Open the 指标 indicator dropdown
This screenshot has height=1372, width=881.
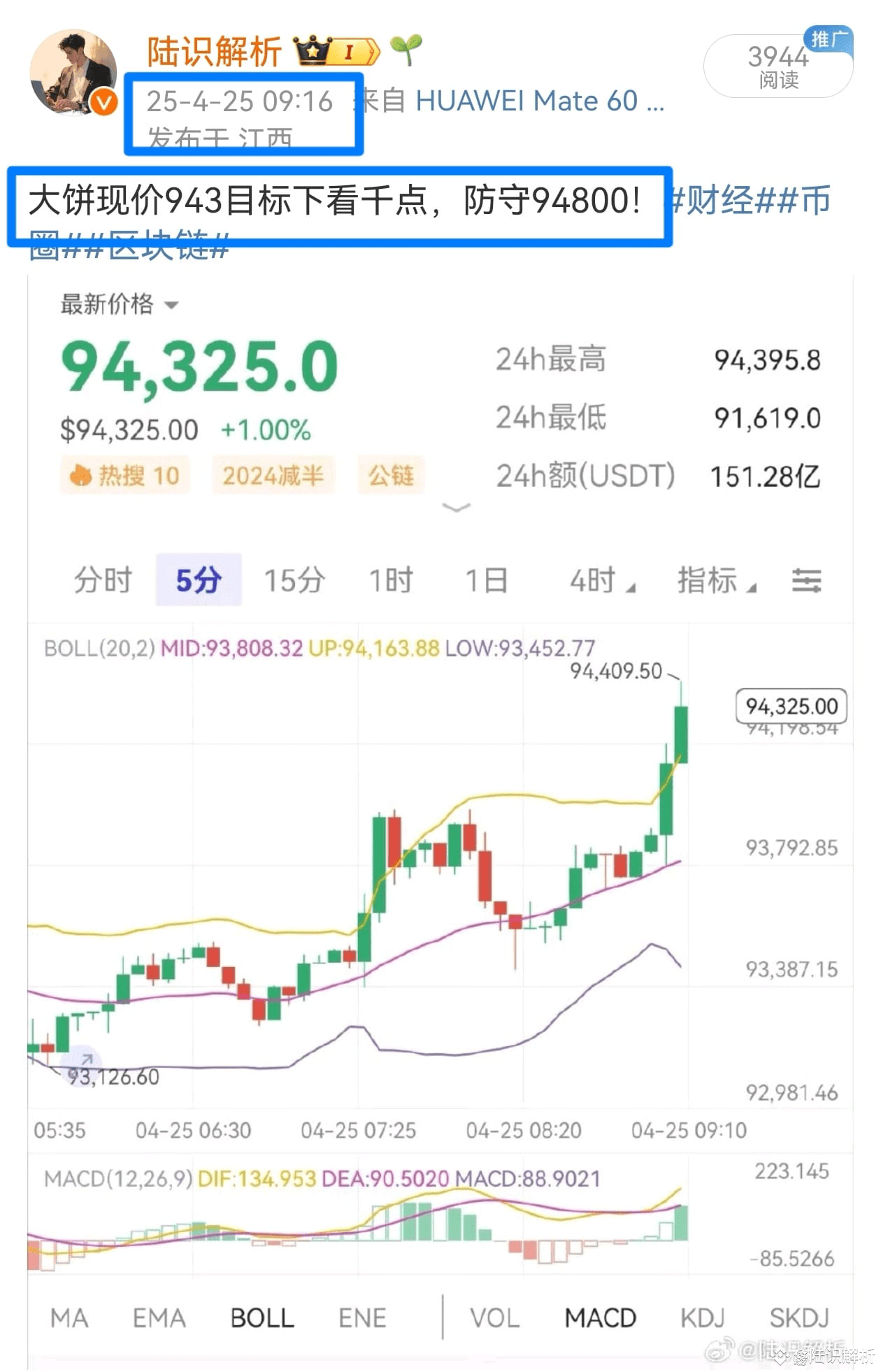point(715,579)
